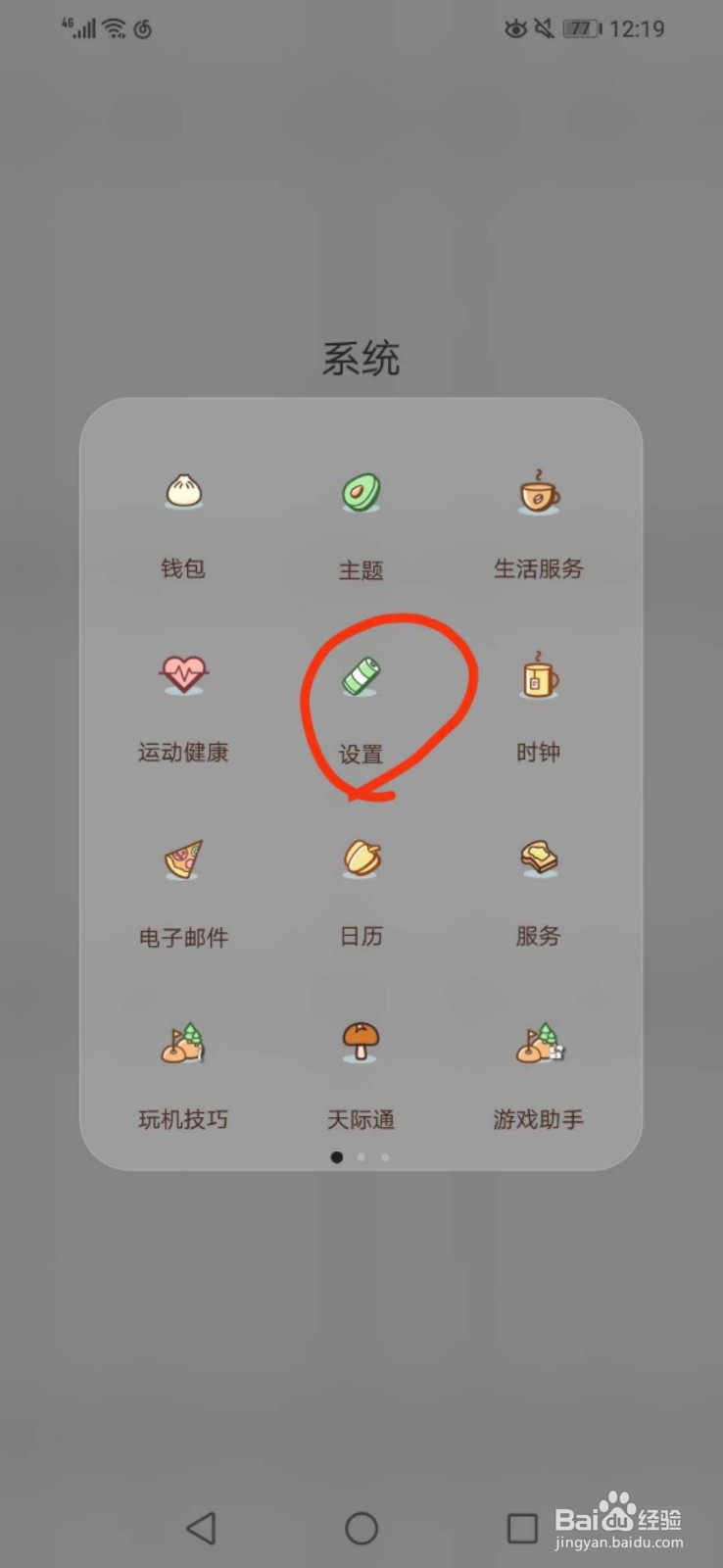Open the 钱包 wallet app

tap(182, 493)
